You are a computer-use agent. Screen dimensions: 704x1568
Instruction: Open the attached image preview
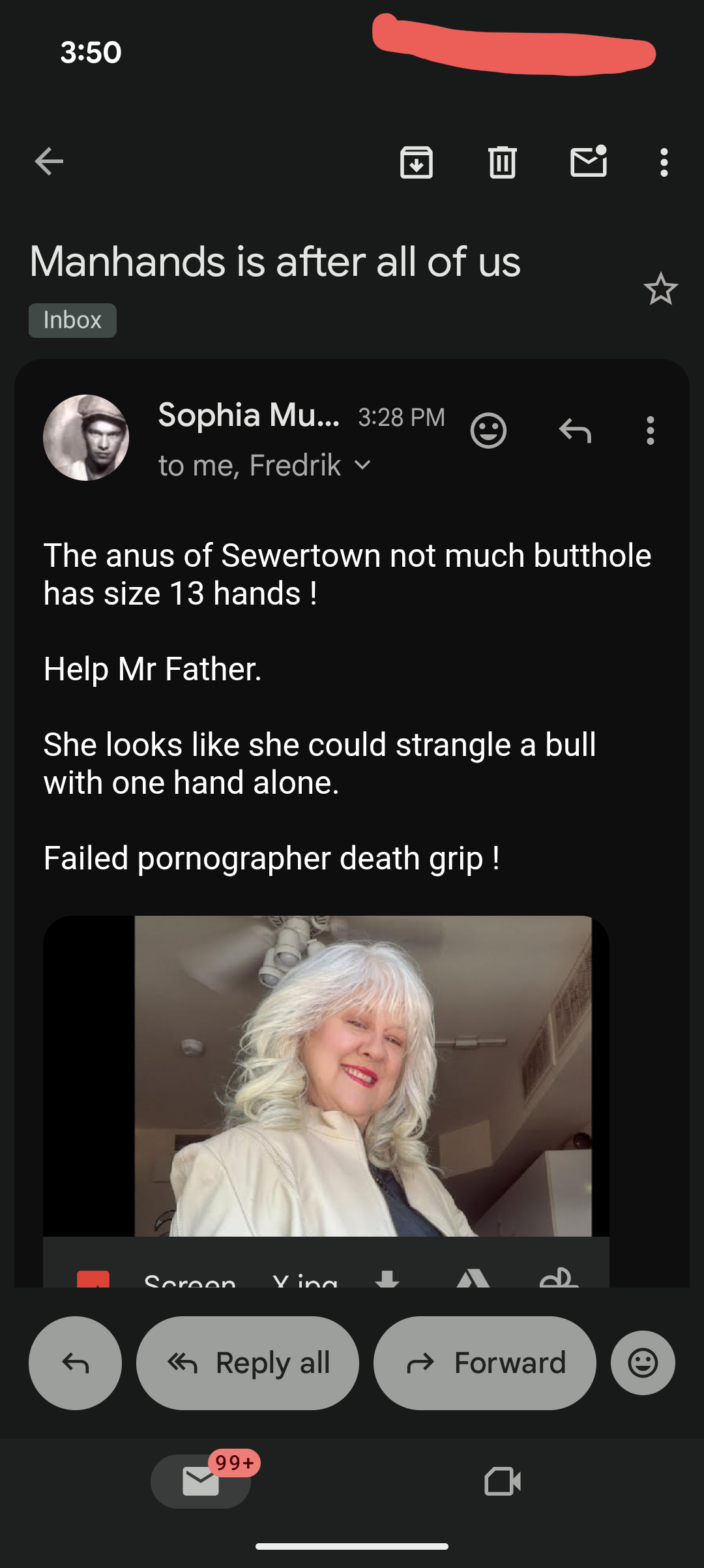coord(362,1076)
